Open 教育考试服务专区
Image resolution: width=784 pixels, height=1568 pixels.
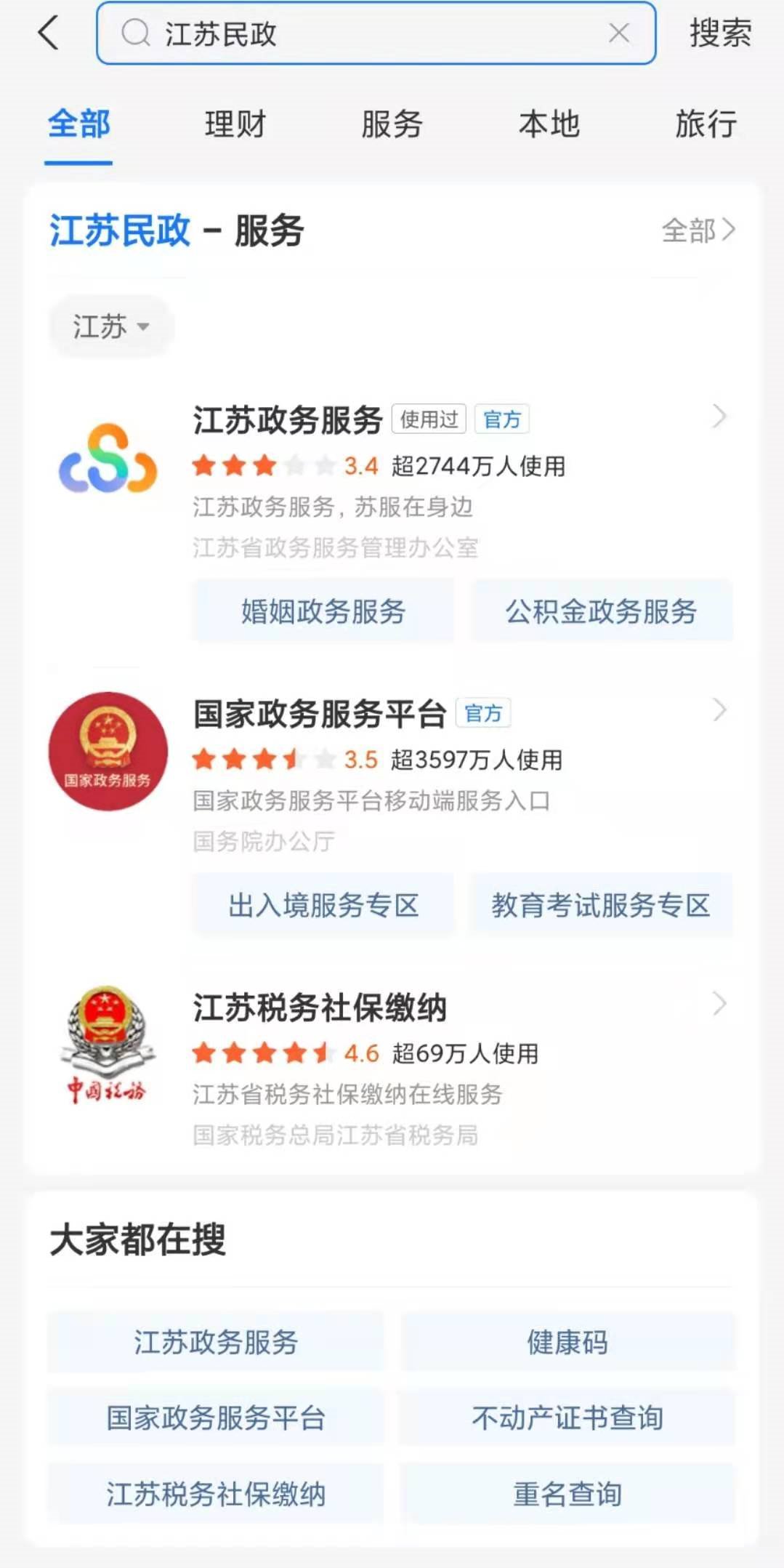coord(601,906)
